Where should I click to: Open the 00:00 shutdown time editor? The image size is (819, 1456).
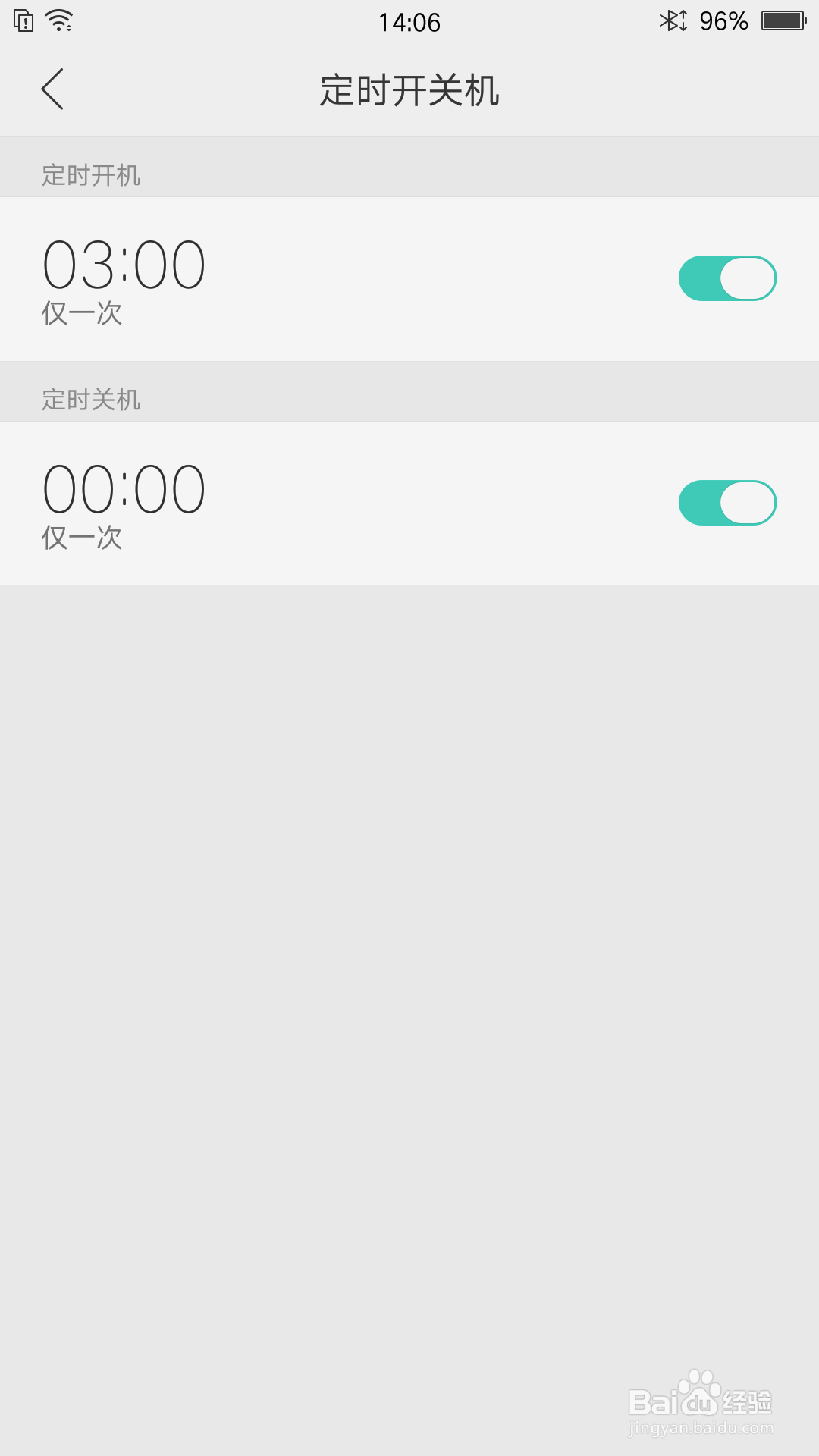point(124,489)
